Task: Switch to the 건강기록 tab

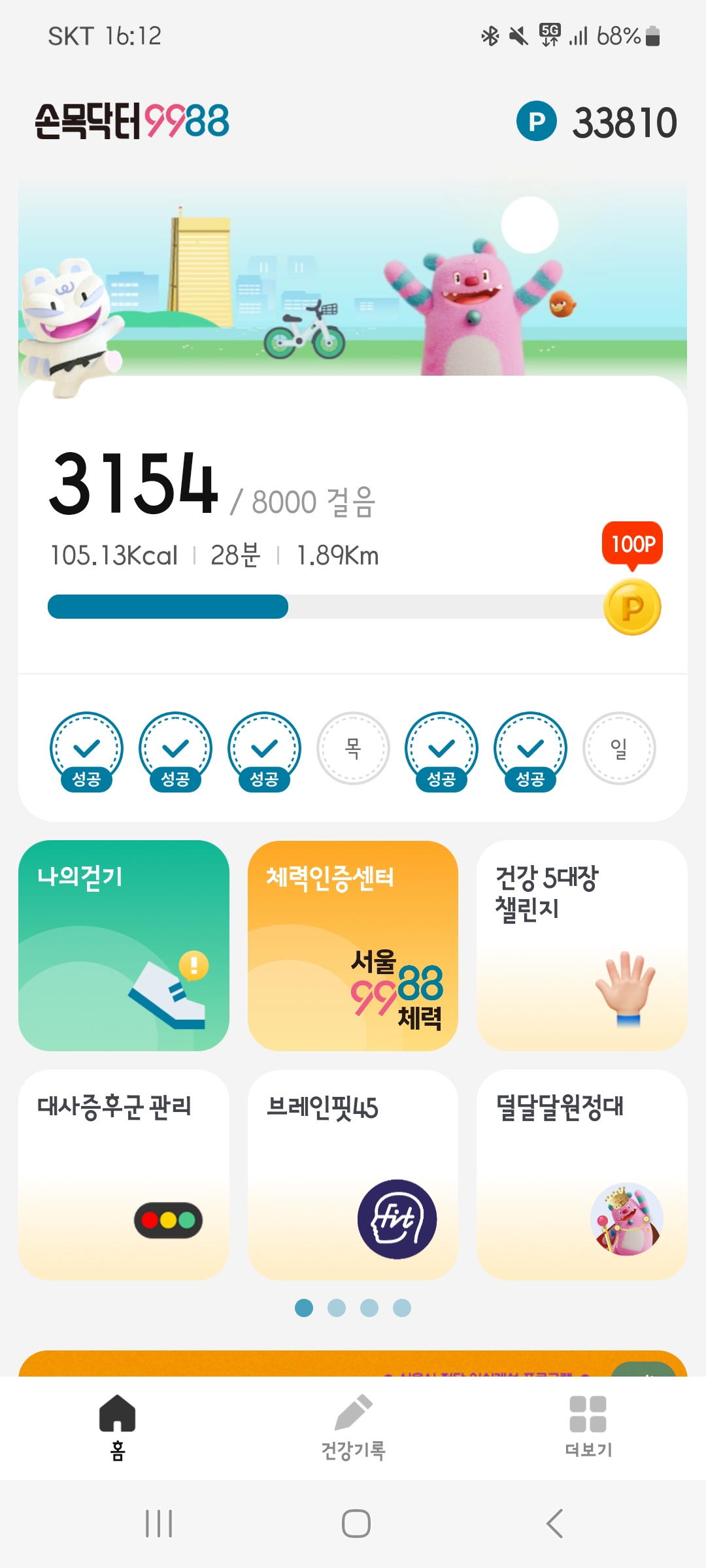Action: [x=353, y=1428]
